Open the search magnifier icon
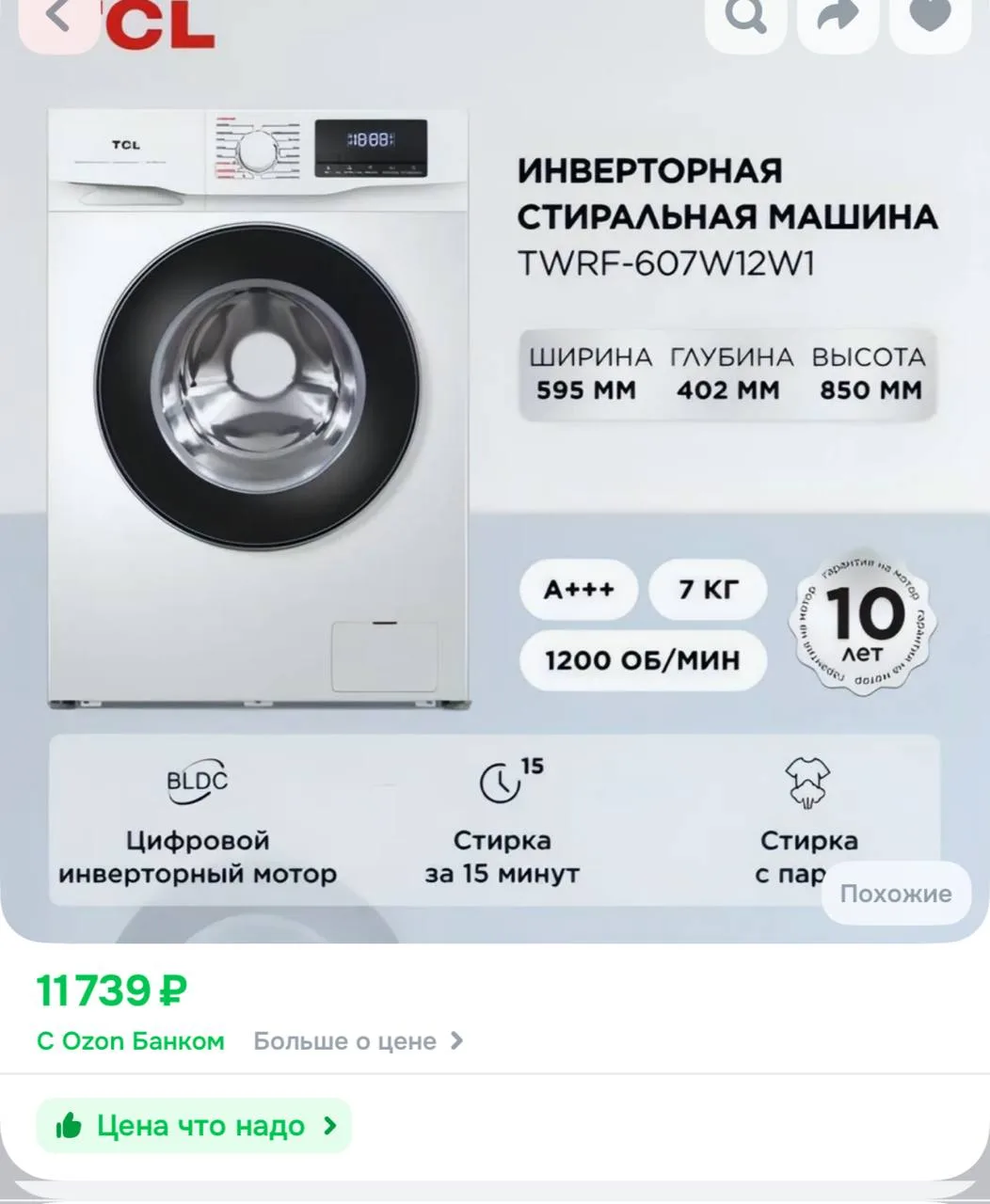 [745, 17]
